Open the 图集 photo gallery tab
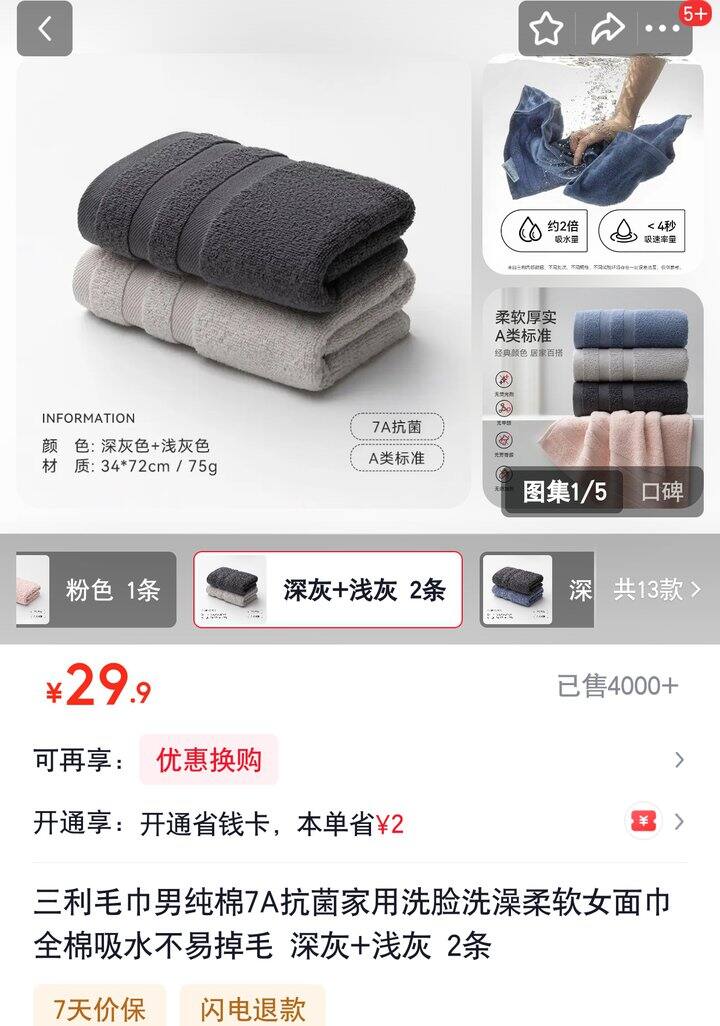The image size is (720, 1026). (x=564, y=492)
